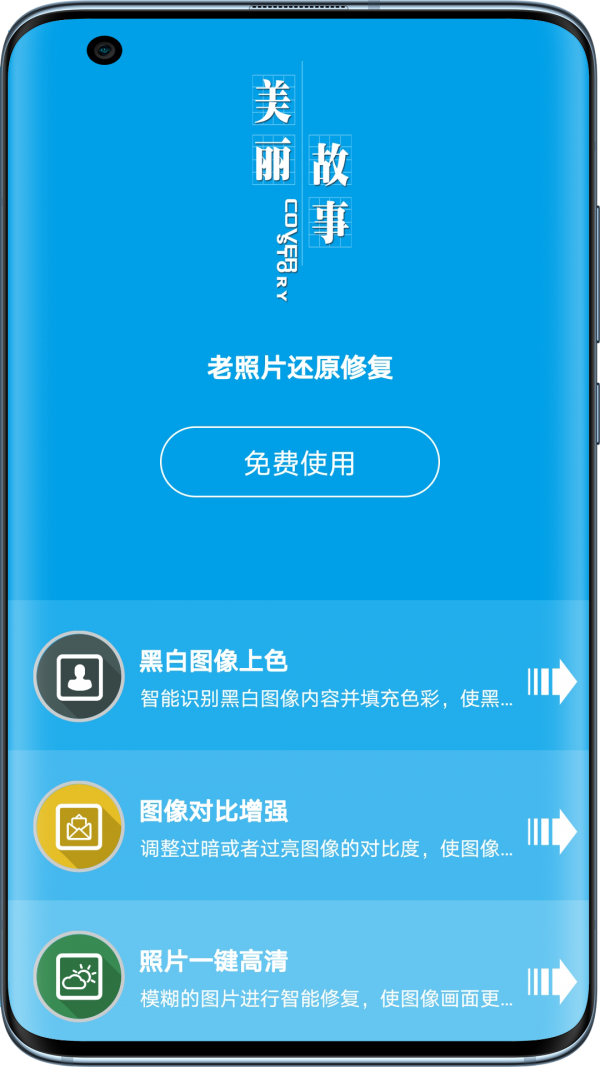Go to 照片一键高清
The width and height of the screenshot is (600, 1067).
[x=300, y=975]
